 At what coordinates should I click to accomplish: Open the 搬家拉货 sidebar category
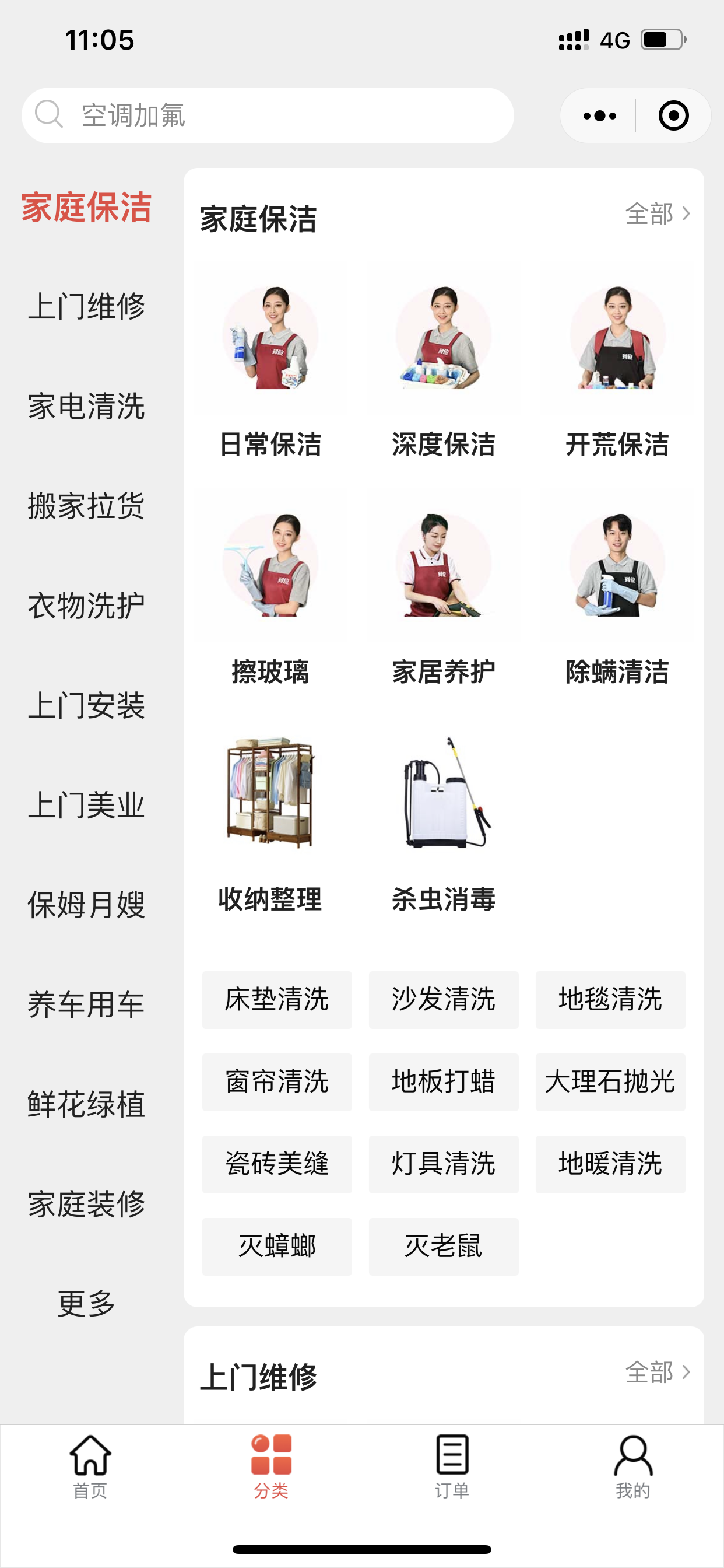coord(86,506)
